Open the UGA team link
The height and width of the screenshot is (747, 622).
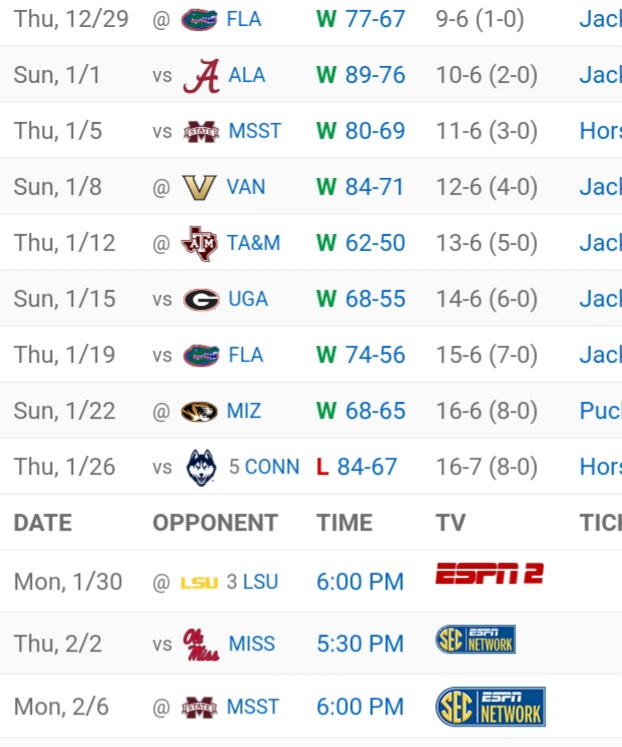click(247, 299)
